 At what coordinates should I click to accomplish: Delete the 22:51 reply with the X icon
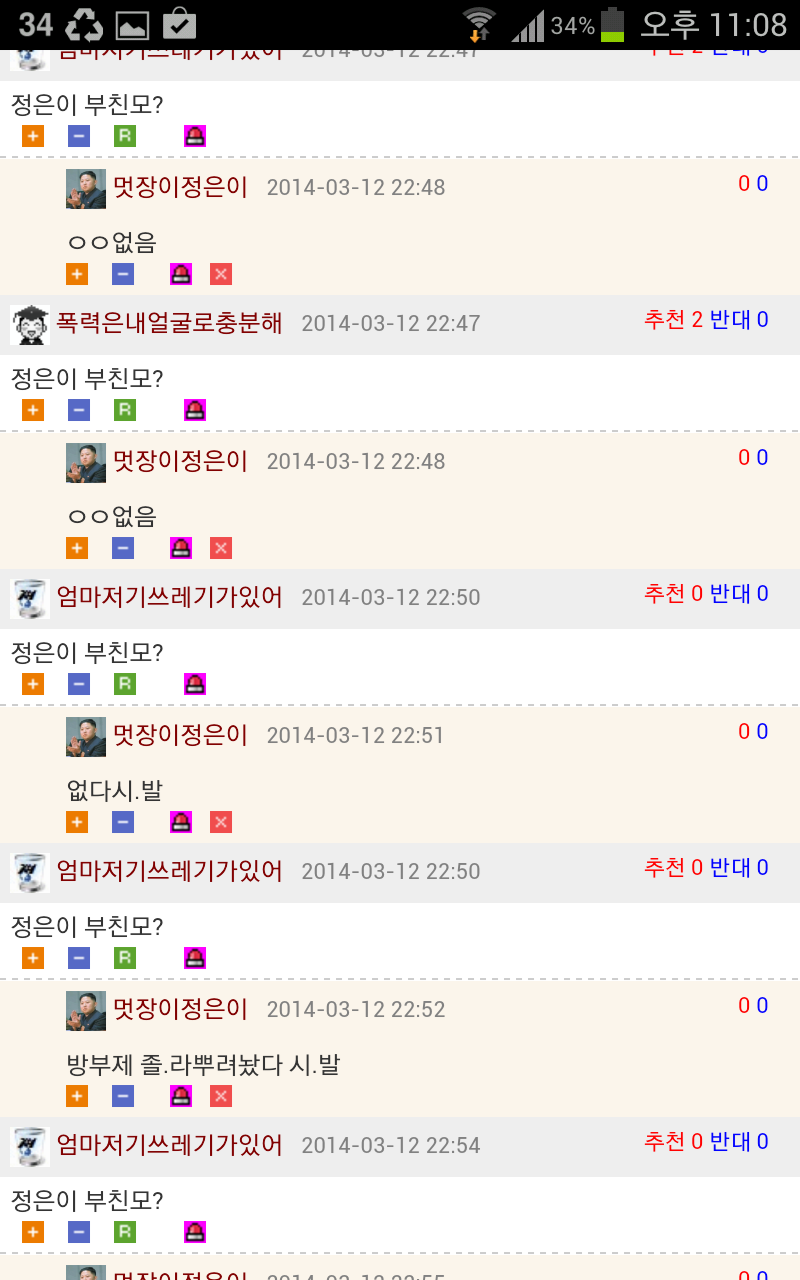point(221,822)
